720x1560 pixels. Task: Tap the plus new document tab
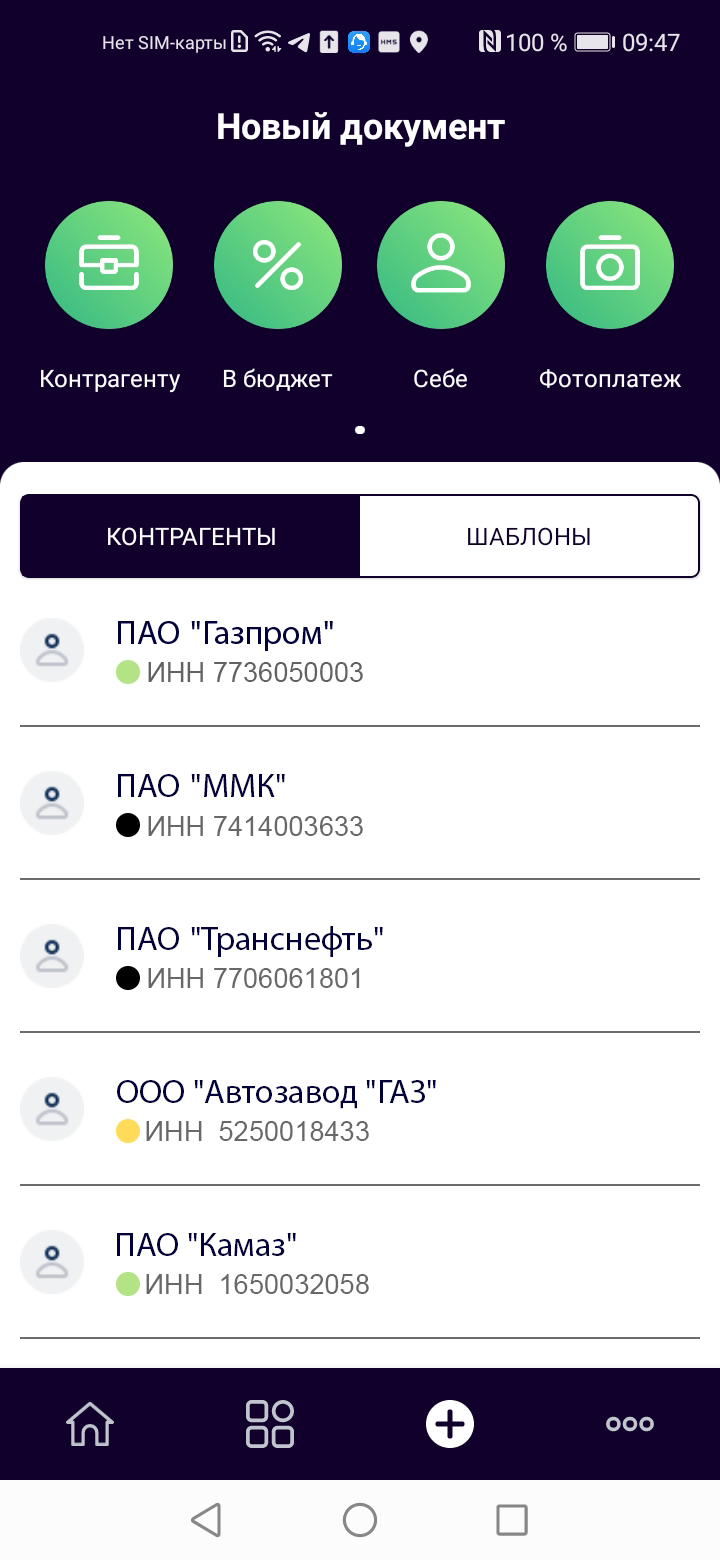(x=450, y=1423)
